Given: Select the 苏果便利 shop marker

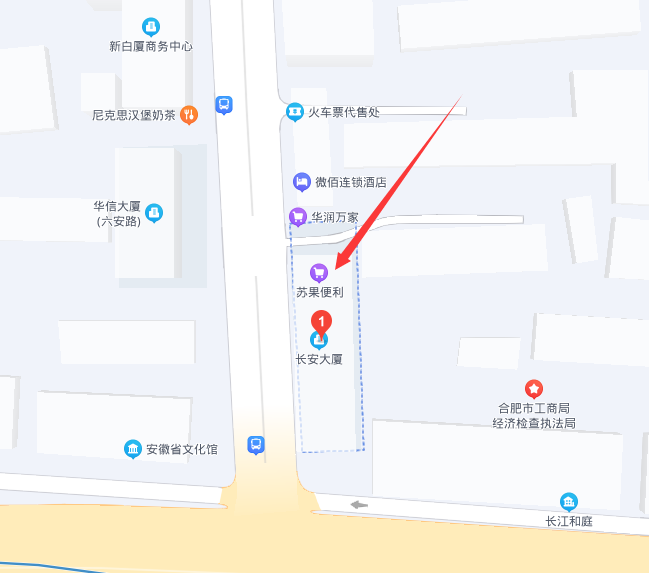Looking at the screenshot, I should (319, 272).
